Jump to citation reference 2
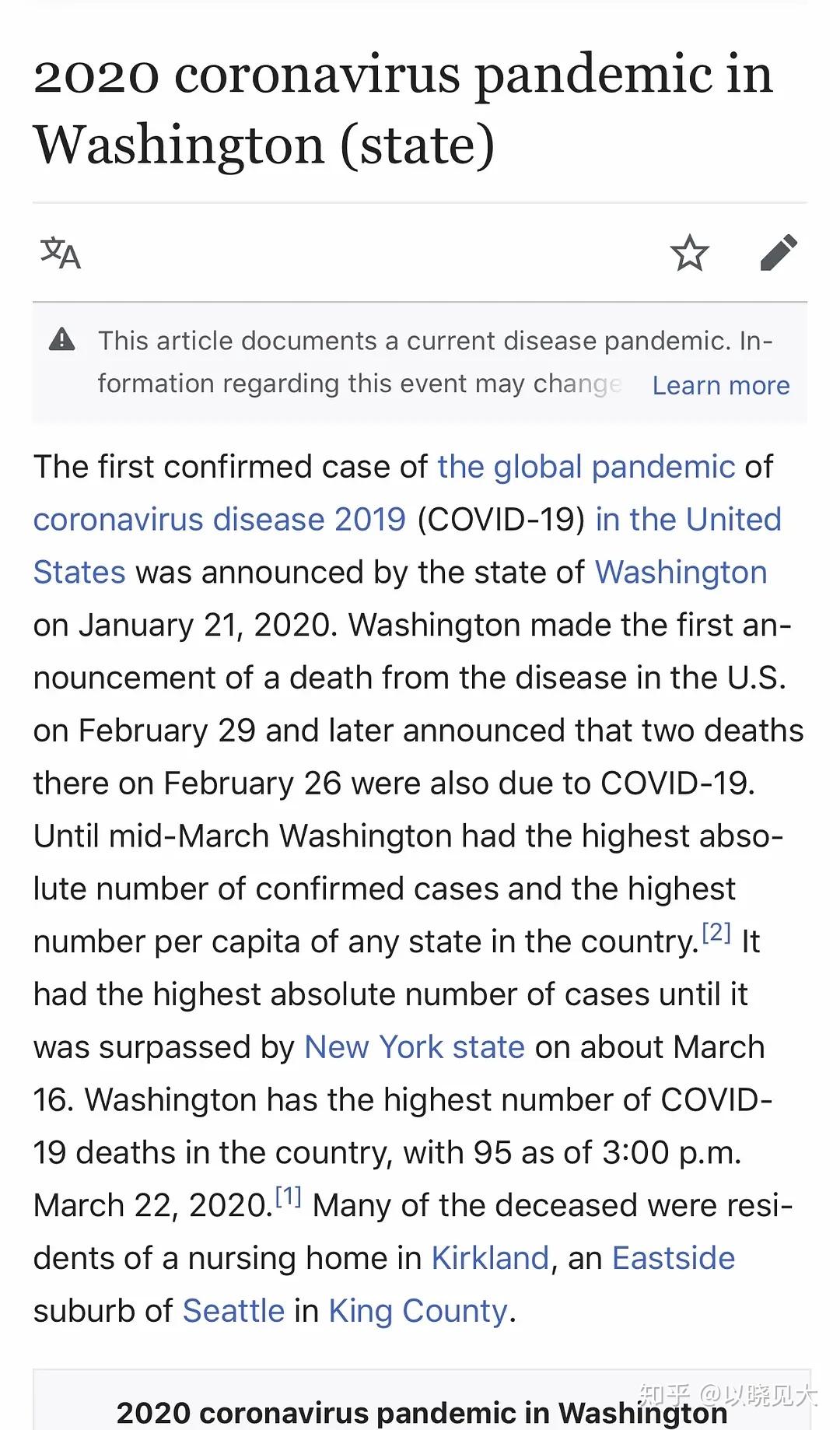This screenshot has height=1430, width=840. (716, 932)
